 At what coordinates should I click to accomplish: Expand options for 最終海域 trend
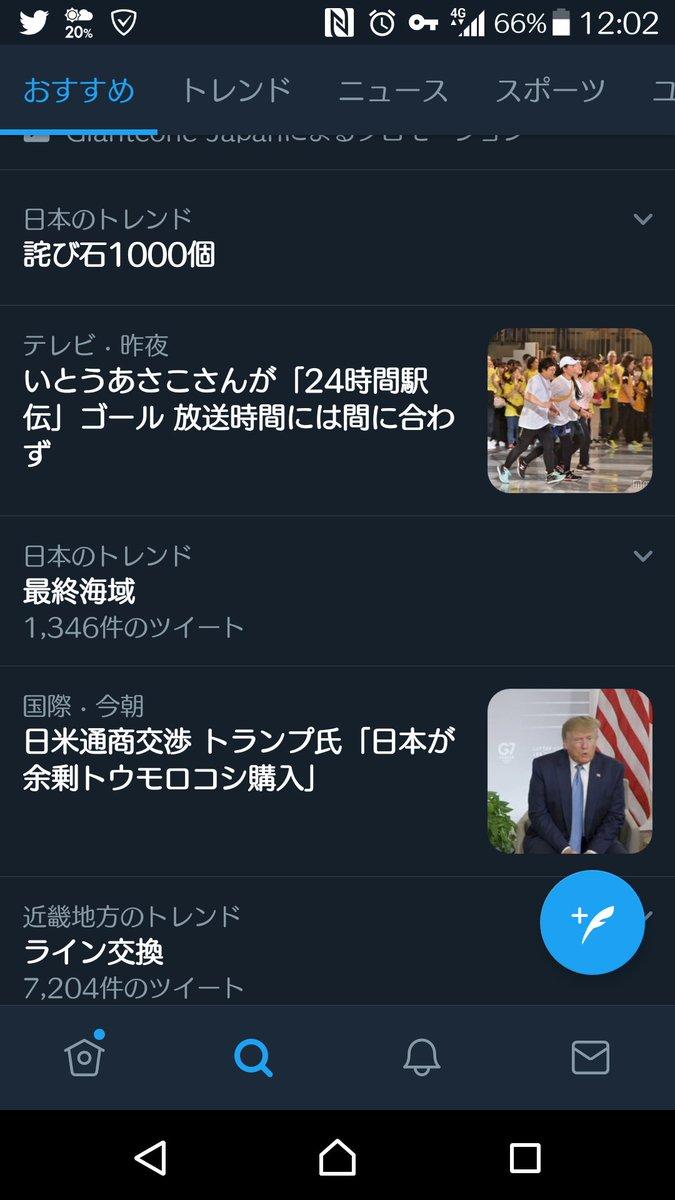tap(643, 555)
